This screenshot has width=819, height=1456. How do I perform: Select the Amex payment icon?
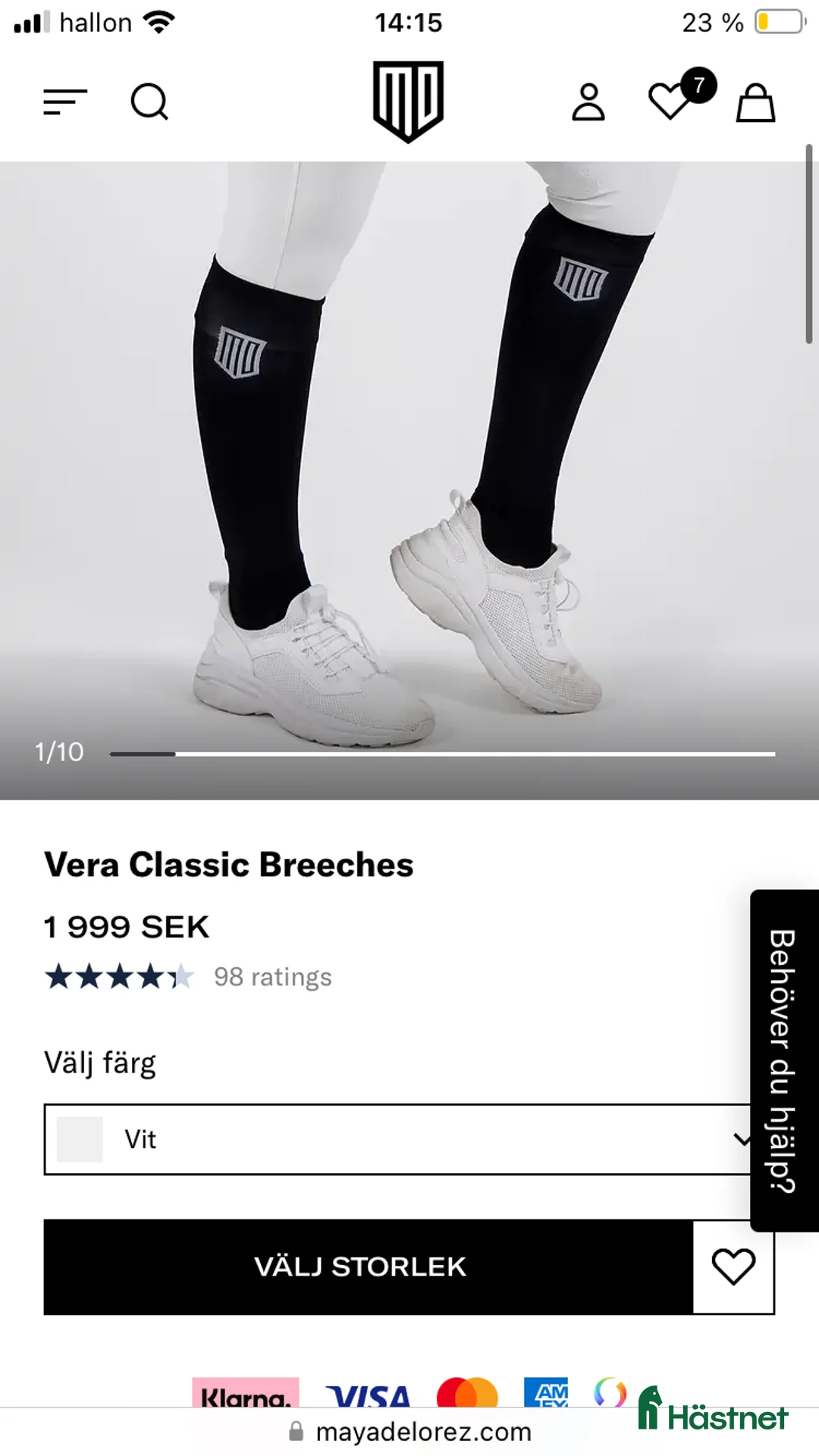(548, 1395)
